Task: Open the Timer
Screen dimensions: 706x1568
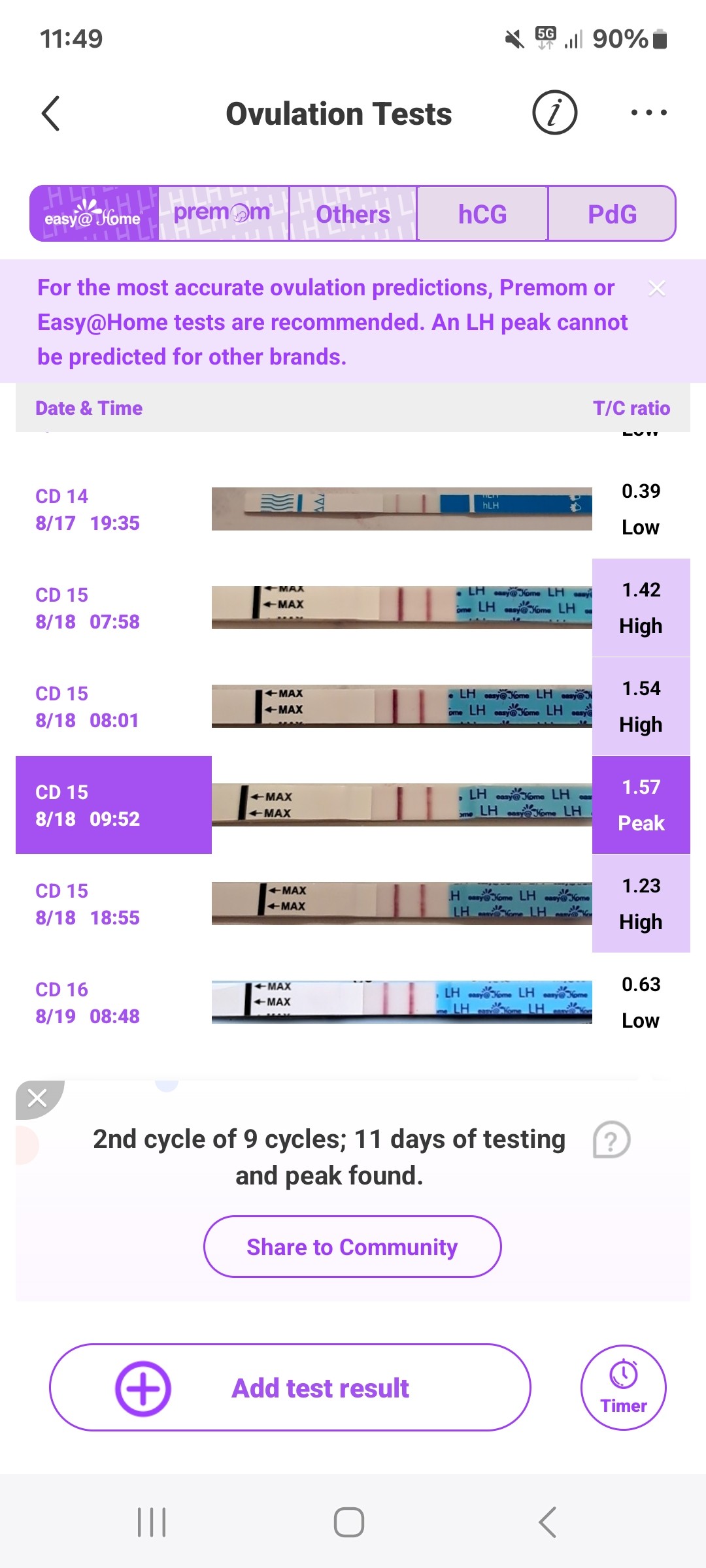Action: click(624, 1388)
